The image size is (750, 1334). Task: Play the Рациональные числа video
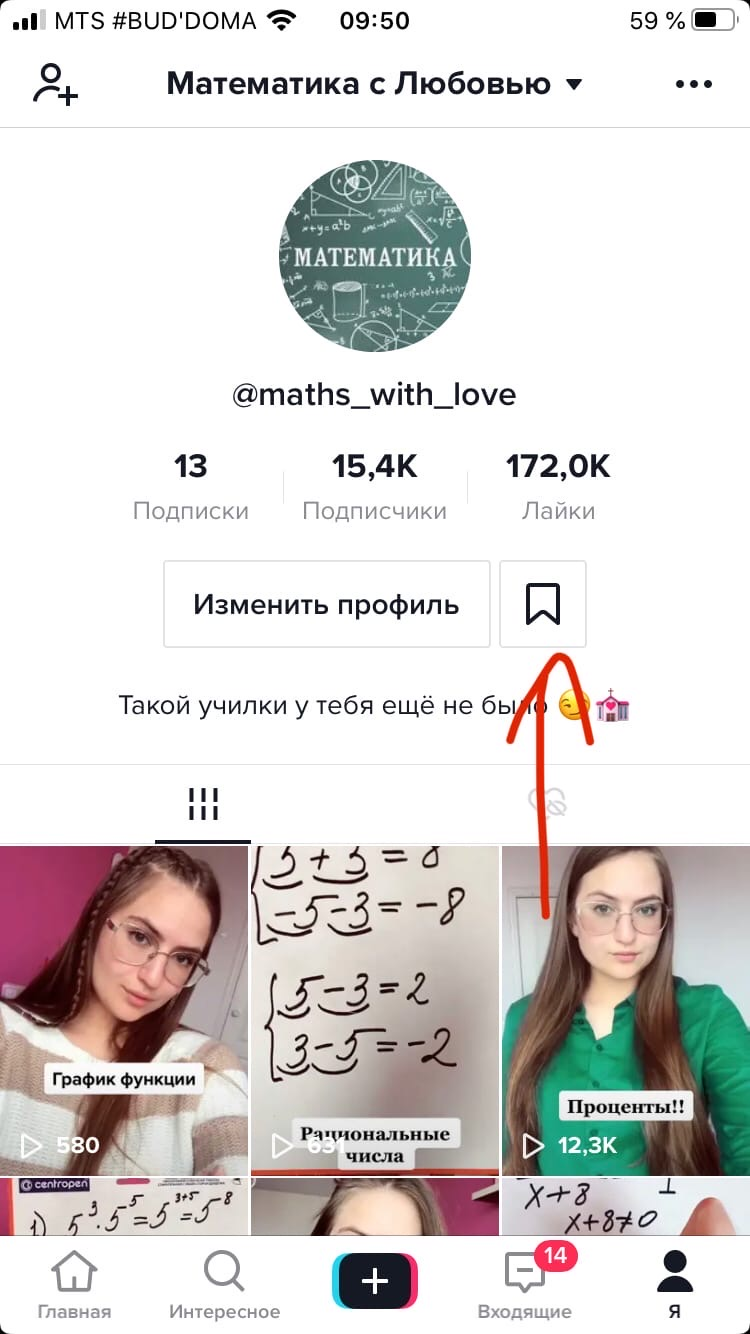(x=375, y=1010)
